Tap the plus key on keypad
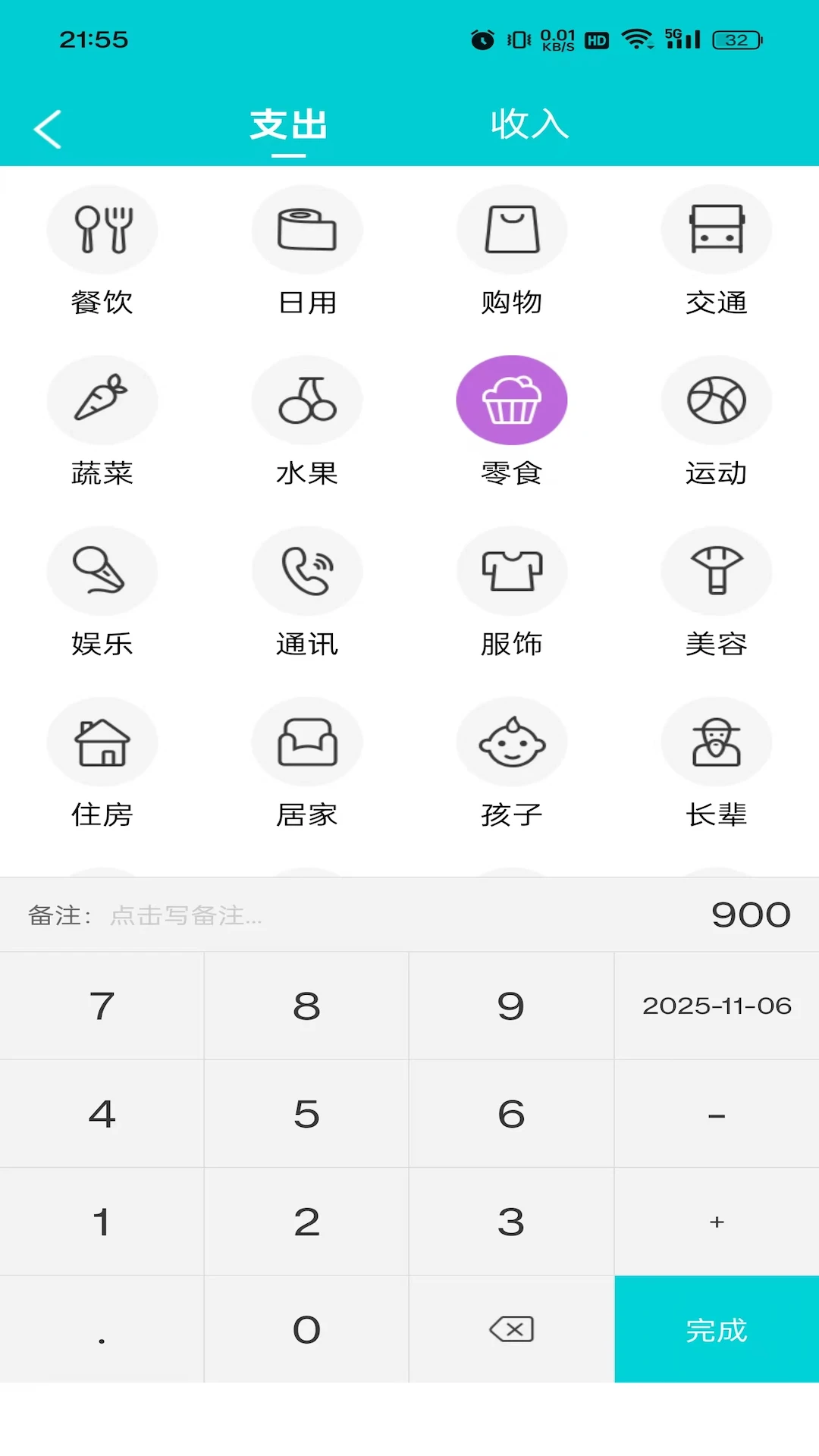Viewport: 819px width, 1456px height. (x=717, y=1222)
